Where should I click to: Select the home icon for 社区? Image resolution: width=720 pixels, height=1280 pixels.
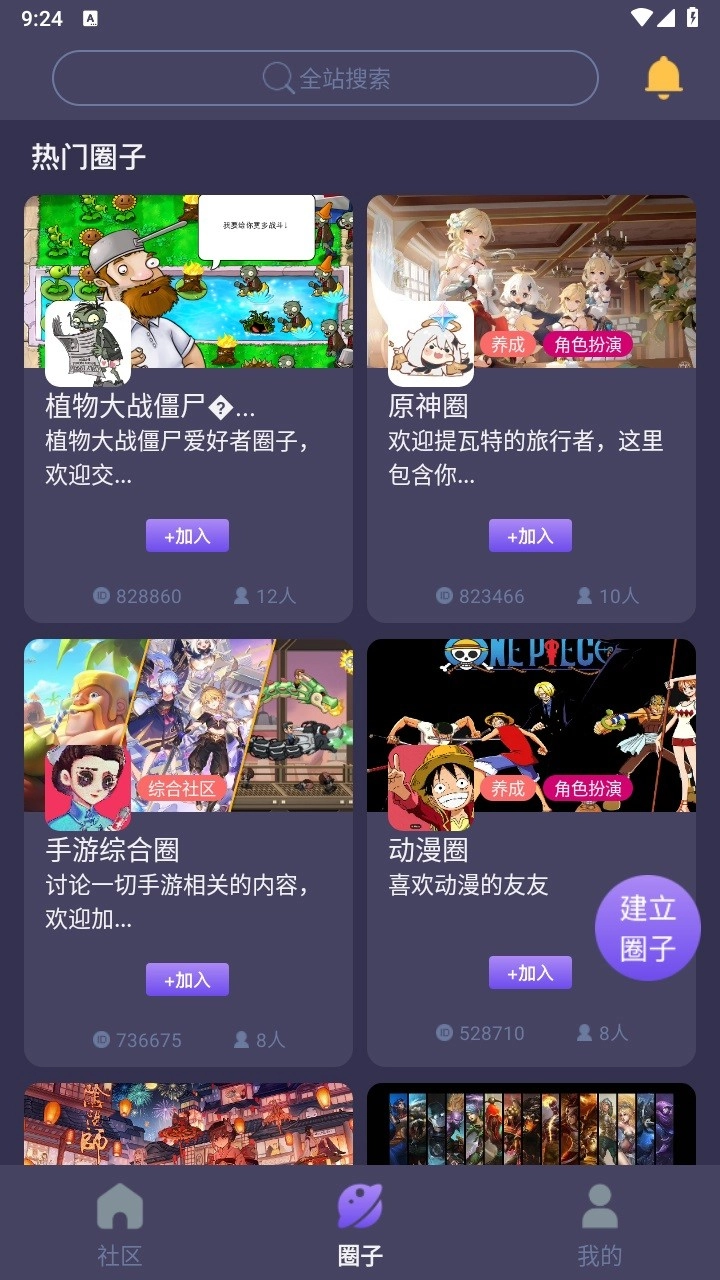[x=119, y=1207]
